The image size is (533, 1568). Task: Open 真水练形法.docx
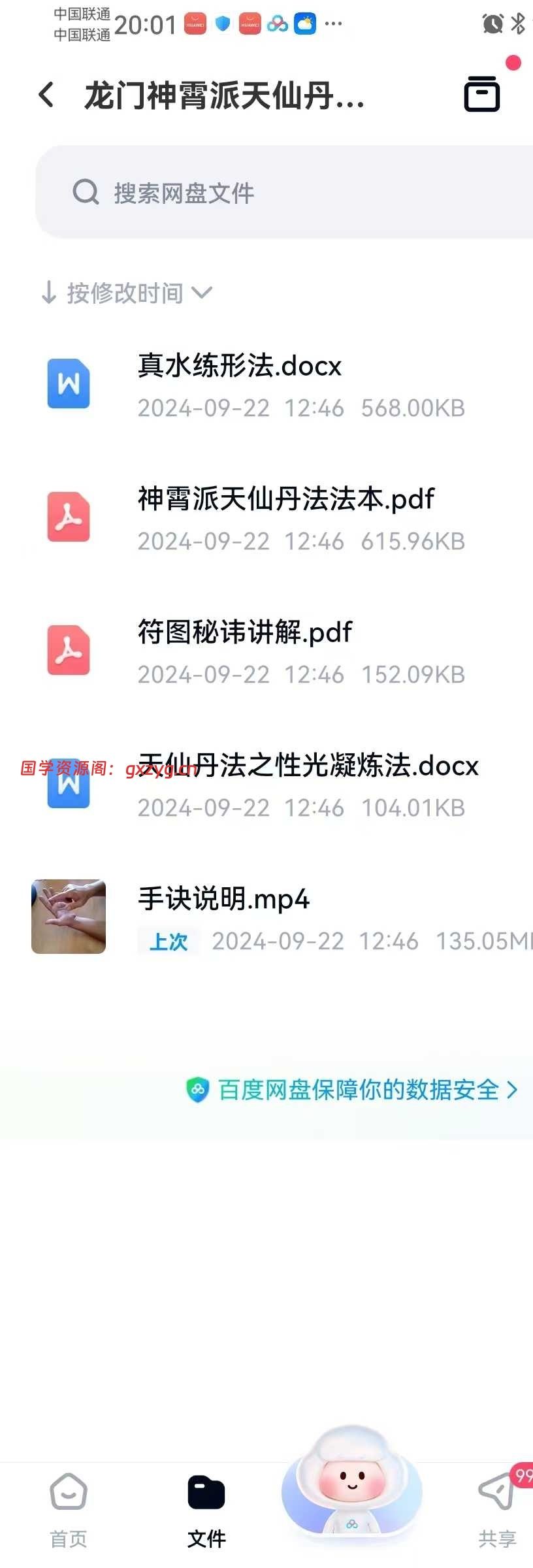[x=239, y=366]
